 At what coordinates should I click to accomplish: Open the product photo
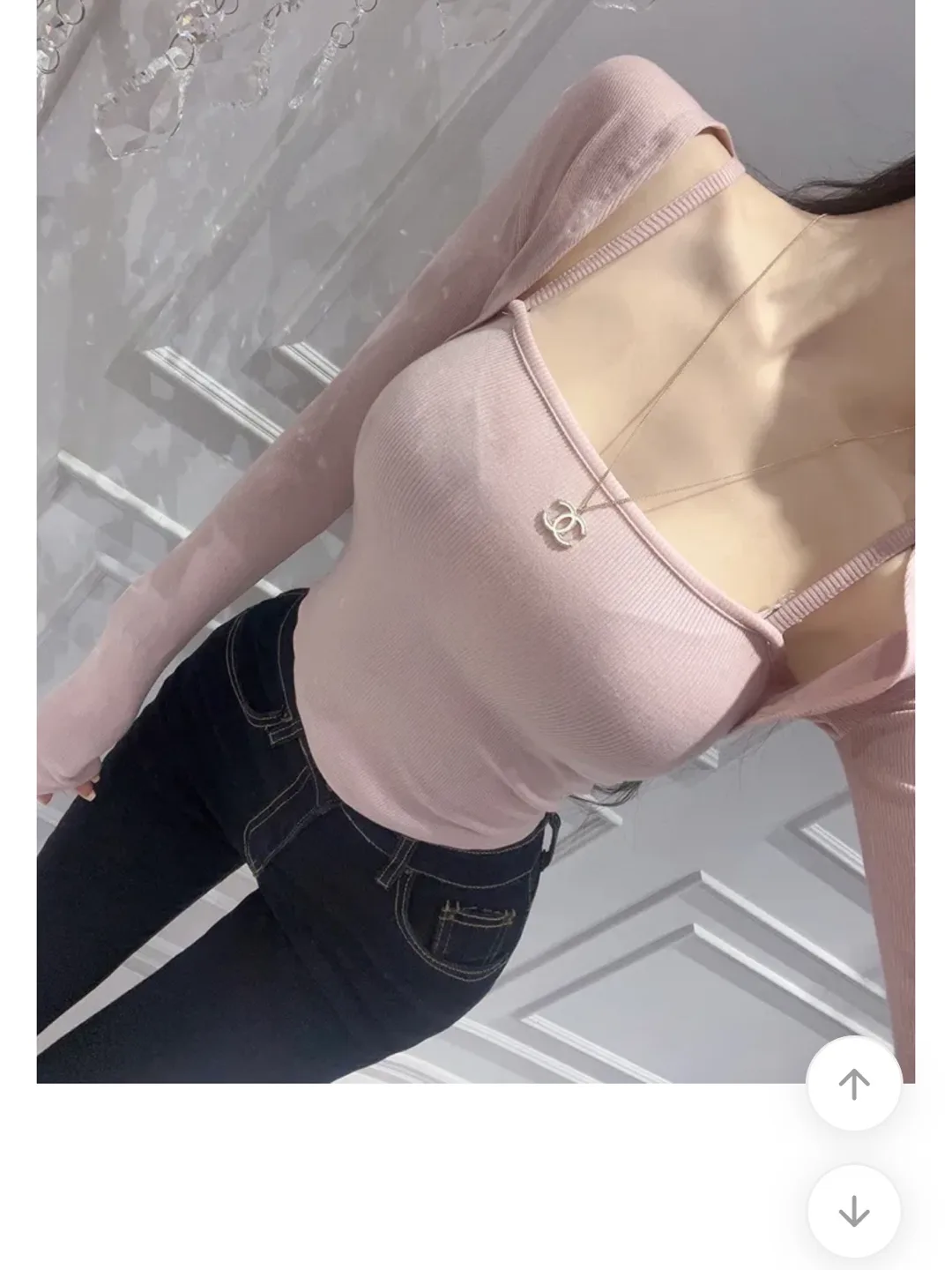(x=475, y=542)
